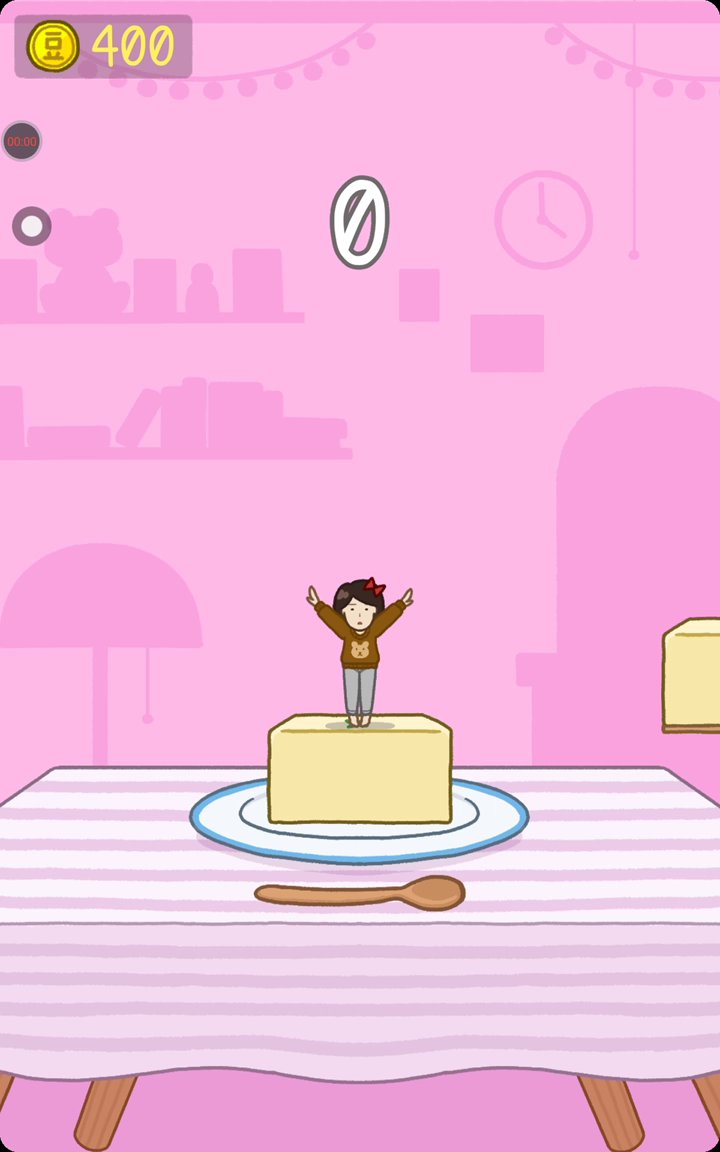Open the 400 coin balance
720x1152 pixels.
103,46
